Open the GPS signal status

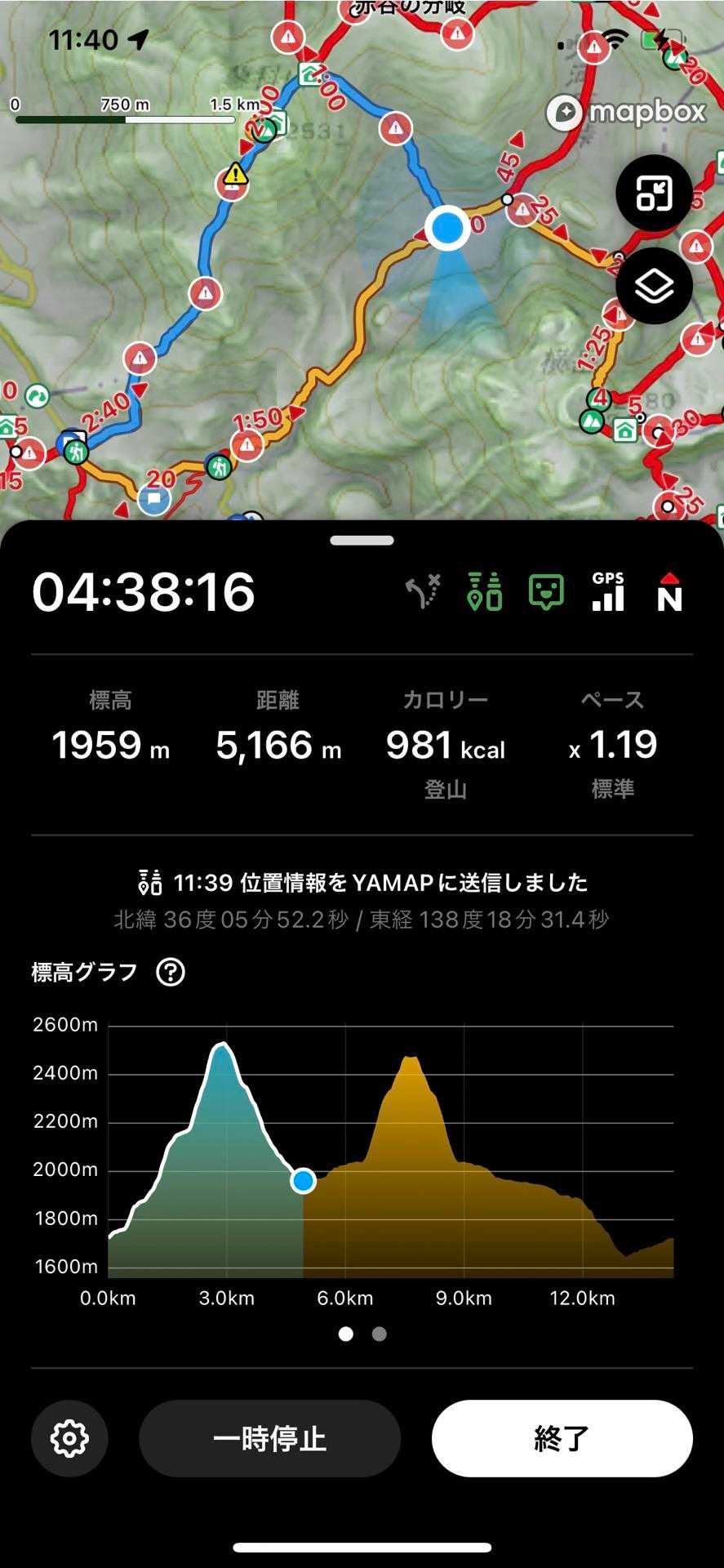tap(608, 592)
